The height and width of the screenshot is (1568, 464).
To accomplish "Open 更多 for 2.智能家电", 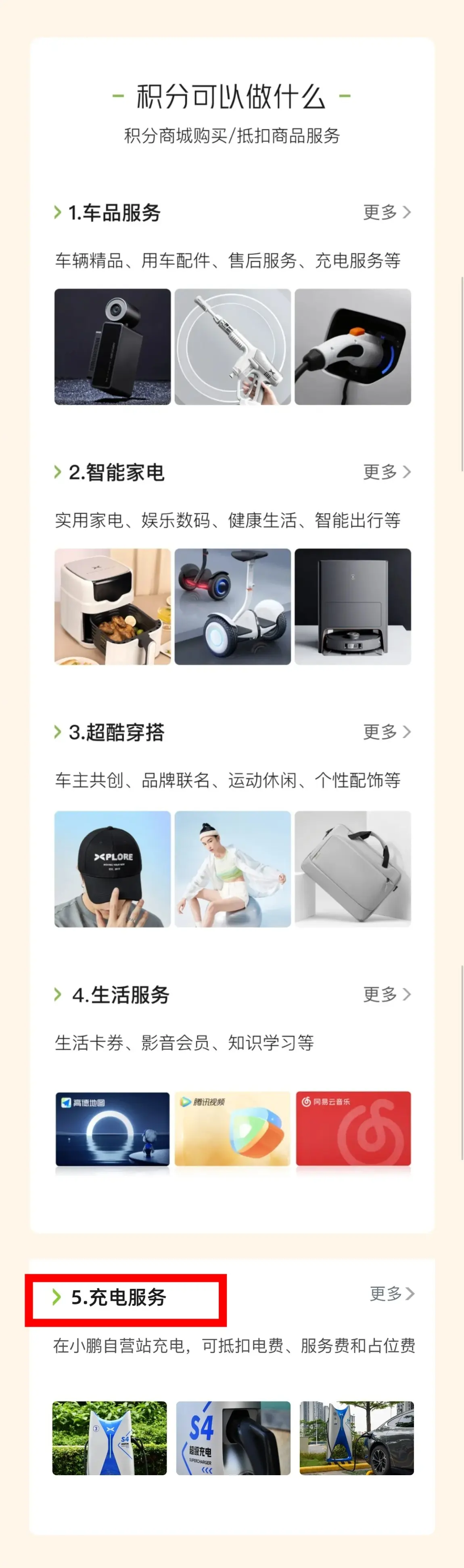I will (387, 472).
